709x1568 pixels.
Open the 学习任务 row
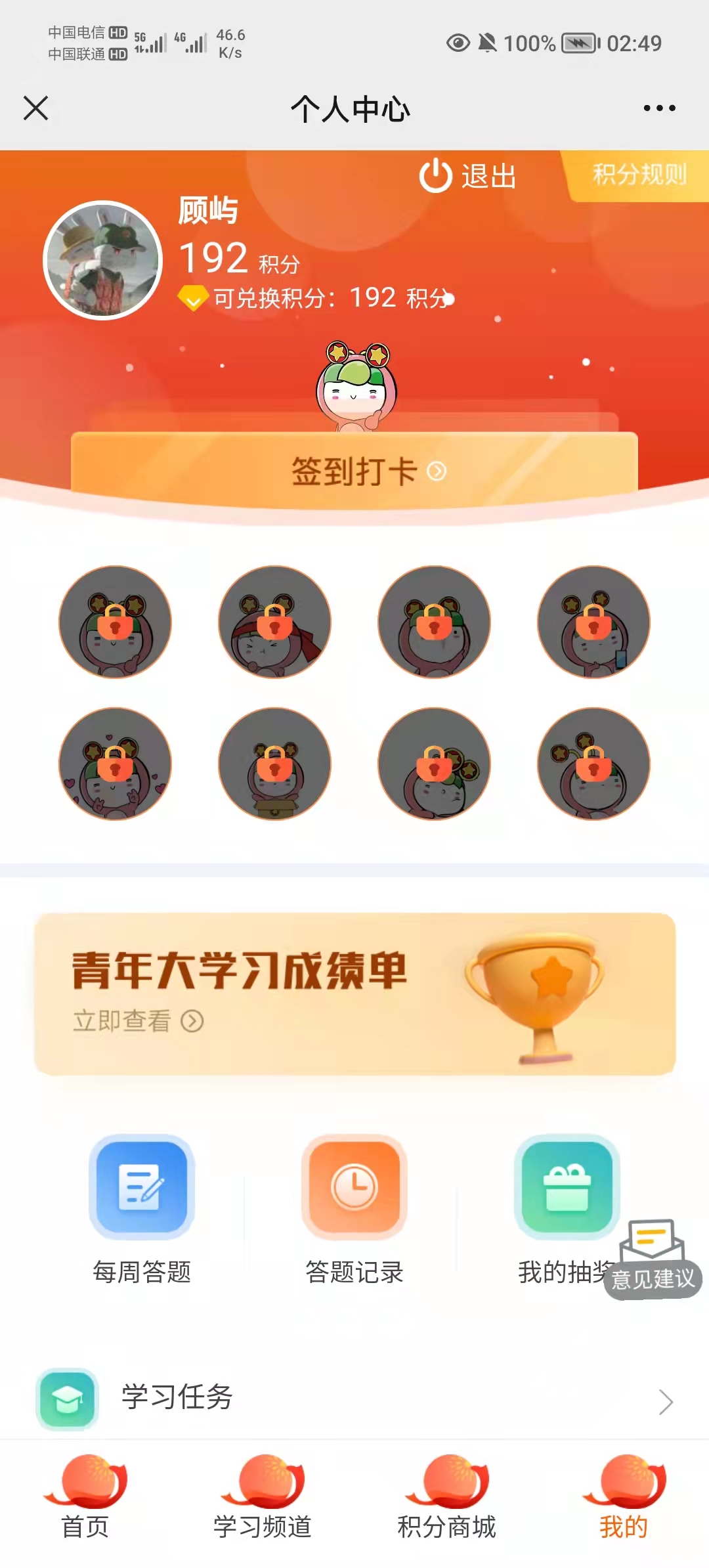[x=354, y=1399]
